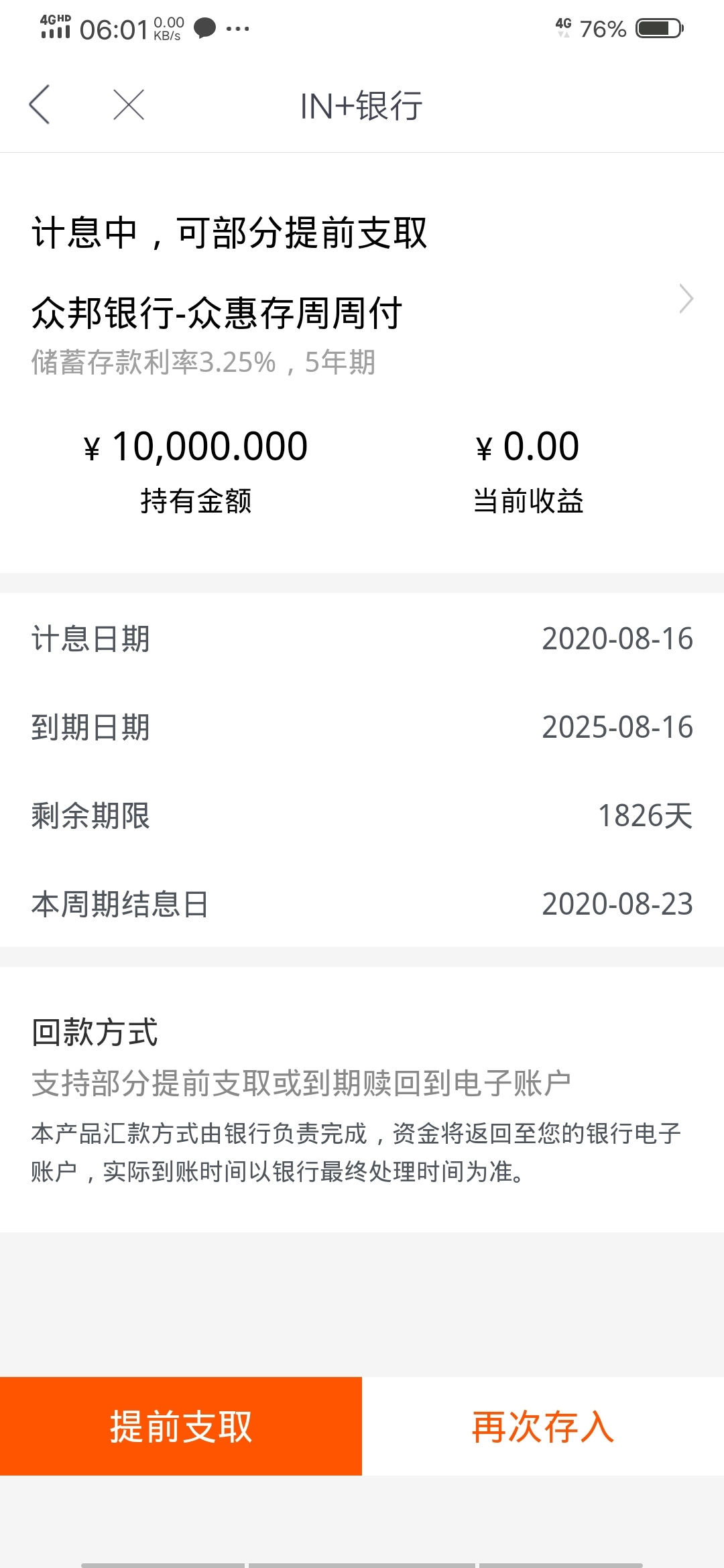Viewport: 724px width, 1568px height.
Task: Close the IN+银行 page with the X icon
Action: 129,105
